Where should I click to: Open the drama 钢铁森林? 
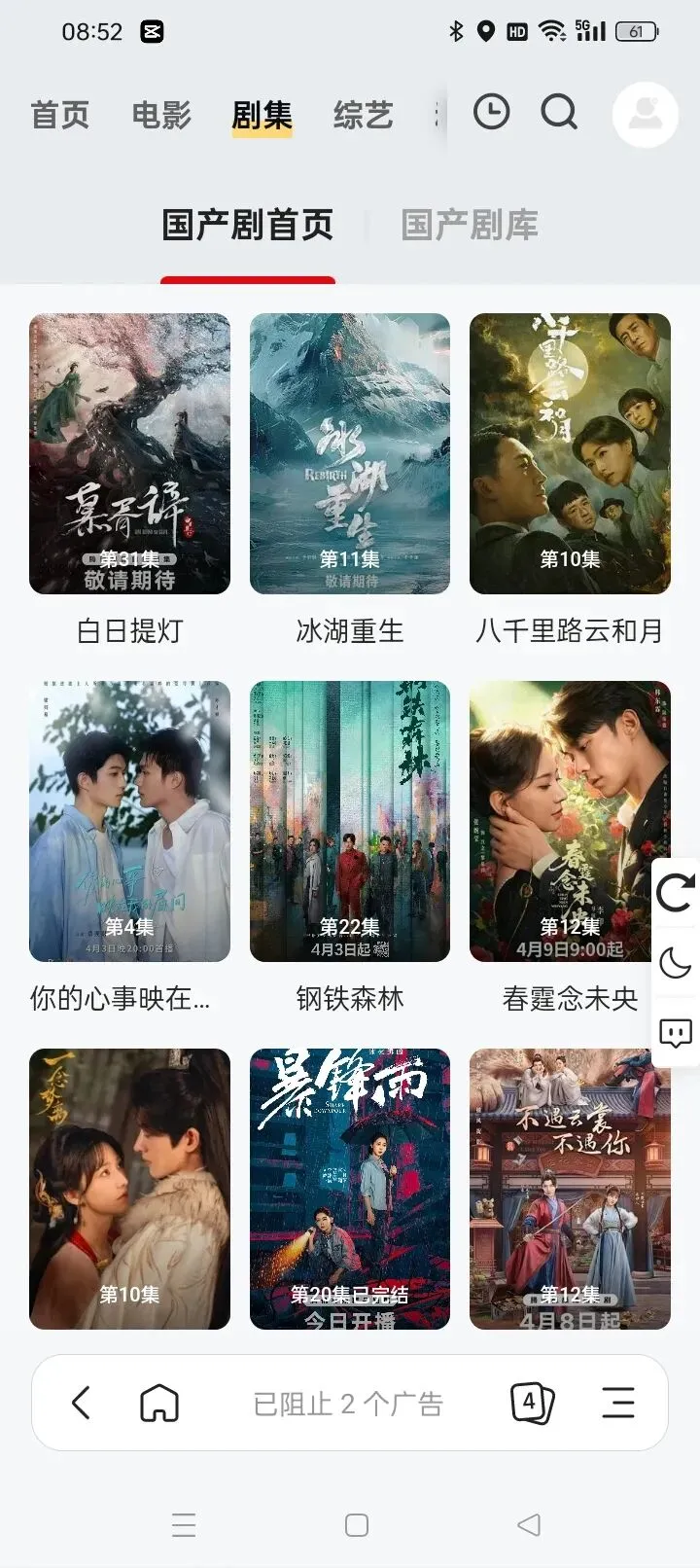point(349,822)
